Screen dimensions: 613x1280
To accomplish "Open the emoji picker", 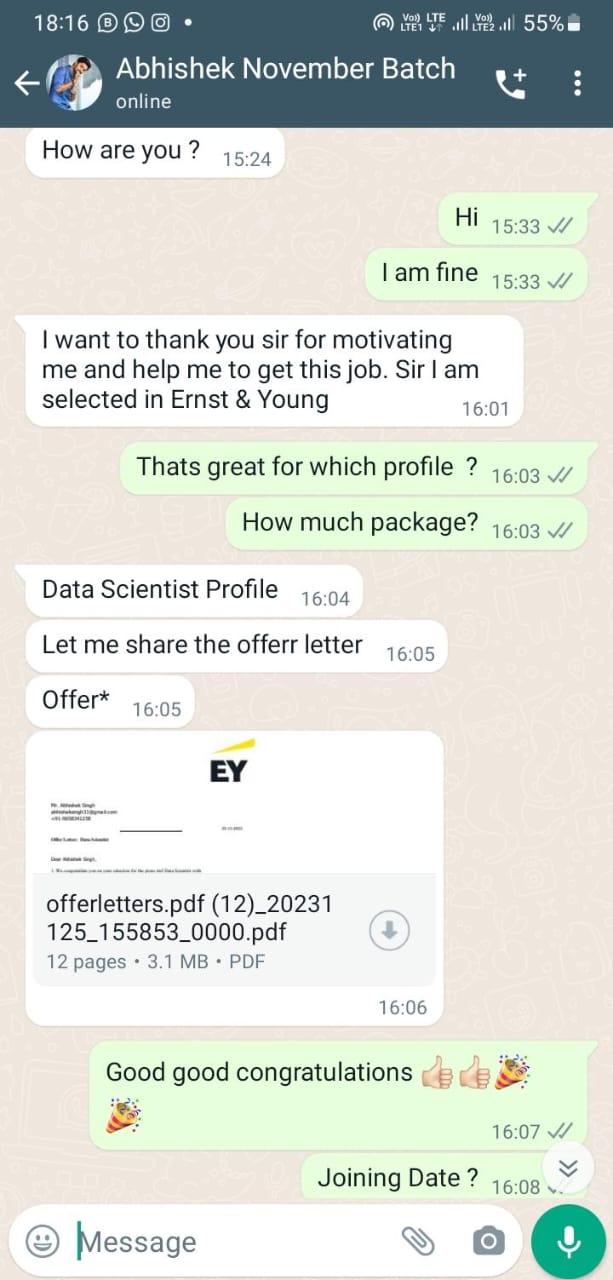I will 42,1241.
